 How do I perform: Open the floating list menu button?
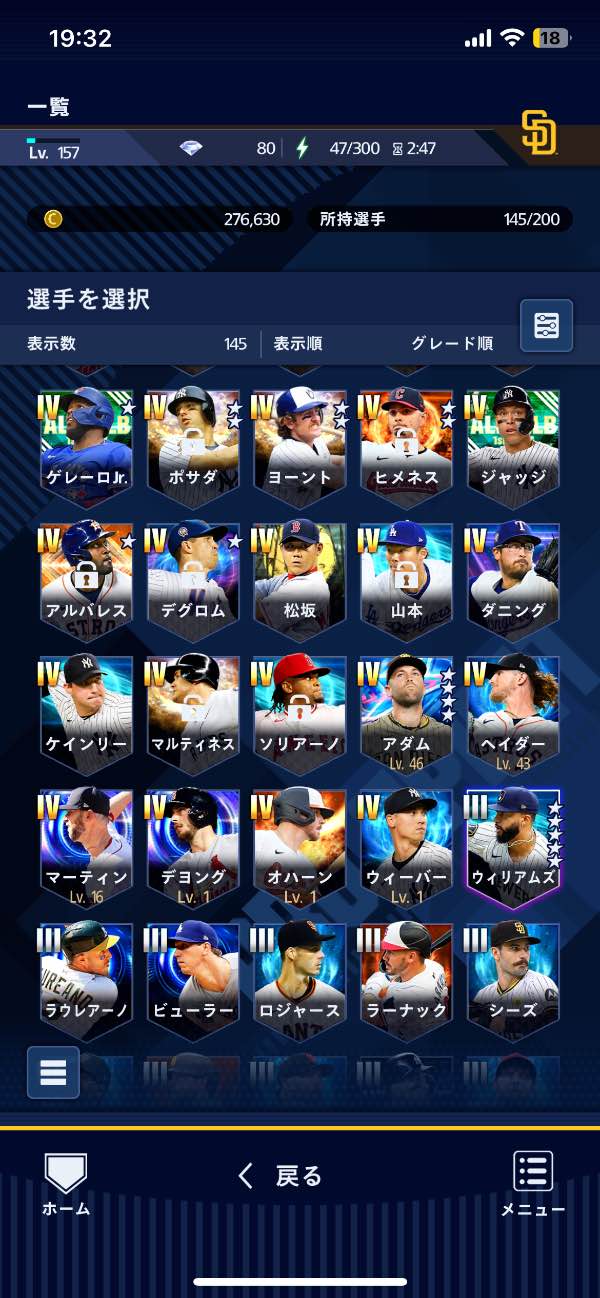point(53,1073)
